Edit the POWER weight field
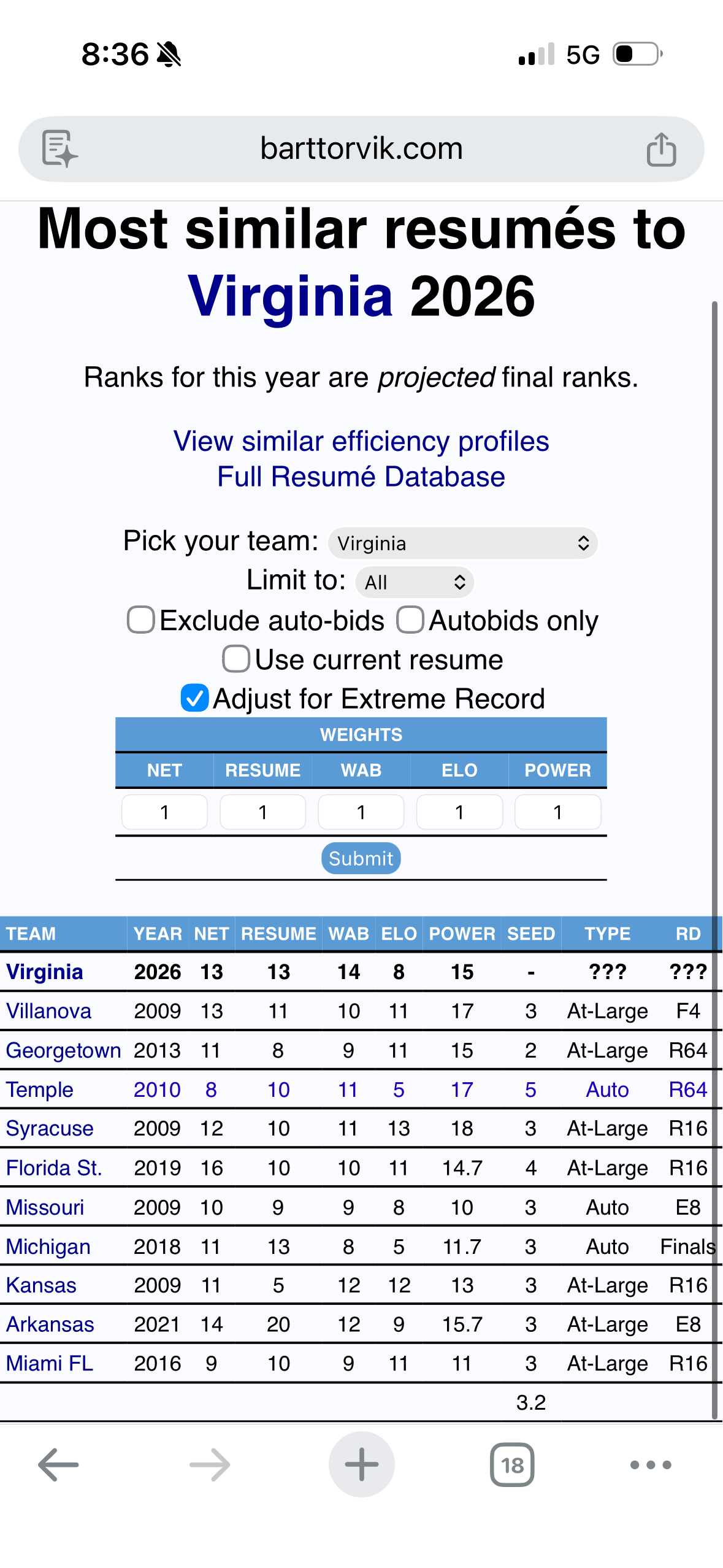Screen dimensions: 723x1568 tap(557, 812)
